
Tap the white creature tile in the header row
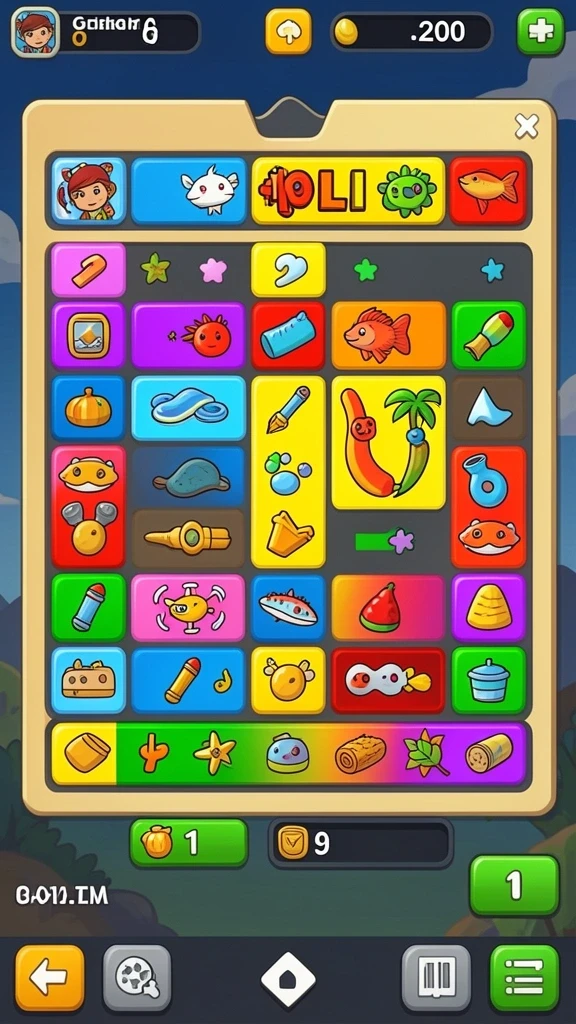tap(189, 191)
